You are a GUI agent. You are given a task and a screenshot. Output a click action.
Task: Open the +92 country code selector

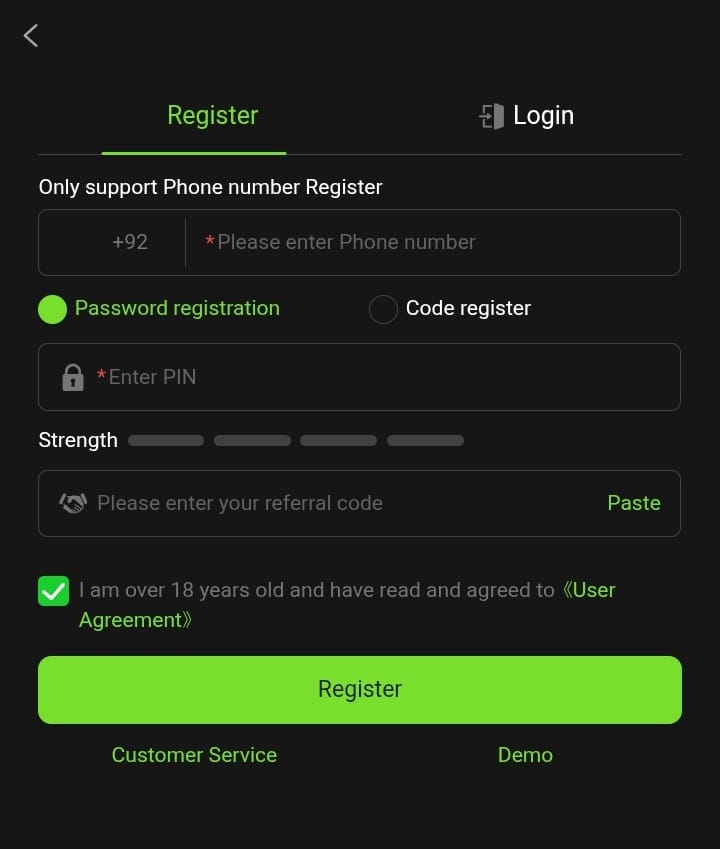[x=129, y=242]
